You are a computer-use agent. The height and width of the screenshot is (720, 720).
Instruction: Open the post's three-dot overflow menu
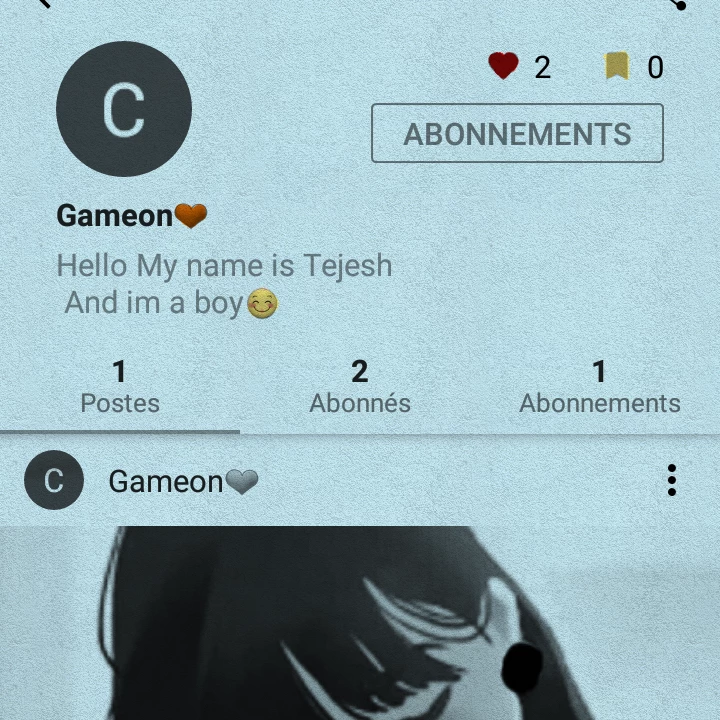click(x=672, y=480)
